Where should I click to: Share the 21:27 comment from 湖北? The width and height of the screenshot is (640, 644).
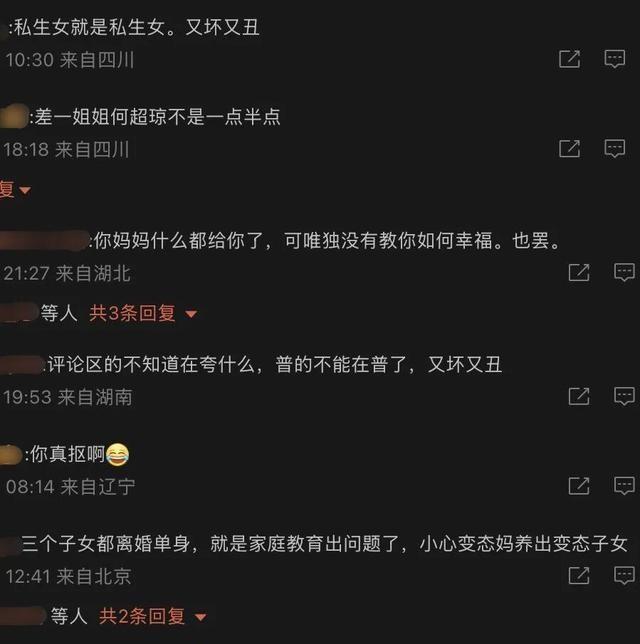pos(578,272)
